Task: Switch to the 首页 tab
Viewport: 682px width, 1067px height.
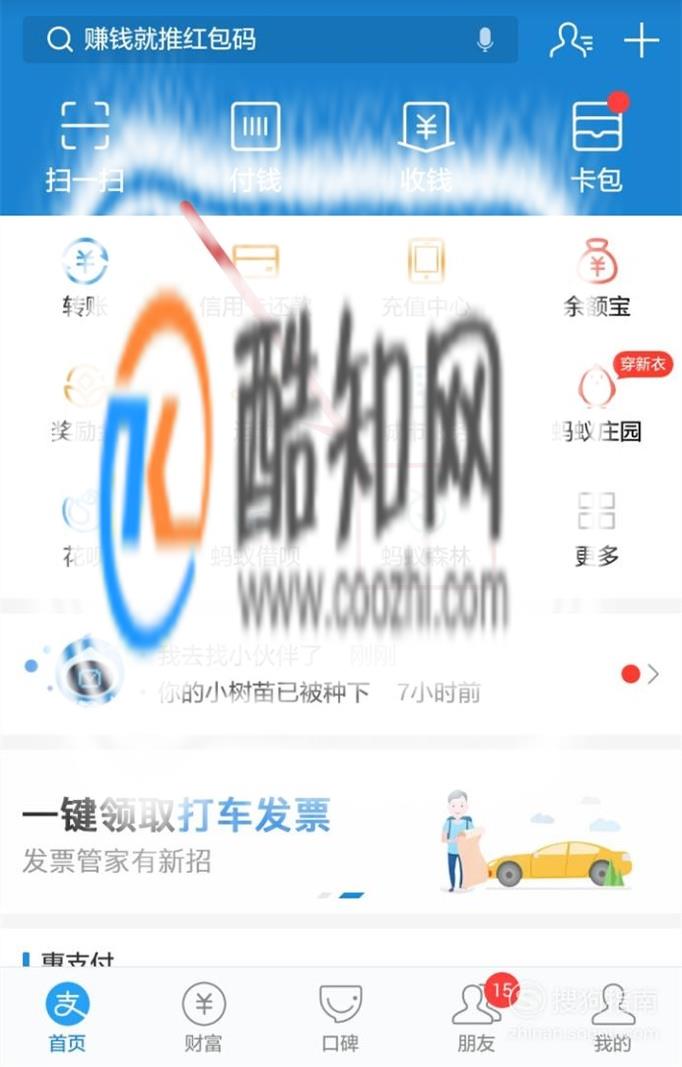Action: [x=67, y=1017]
